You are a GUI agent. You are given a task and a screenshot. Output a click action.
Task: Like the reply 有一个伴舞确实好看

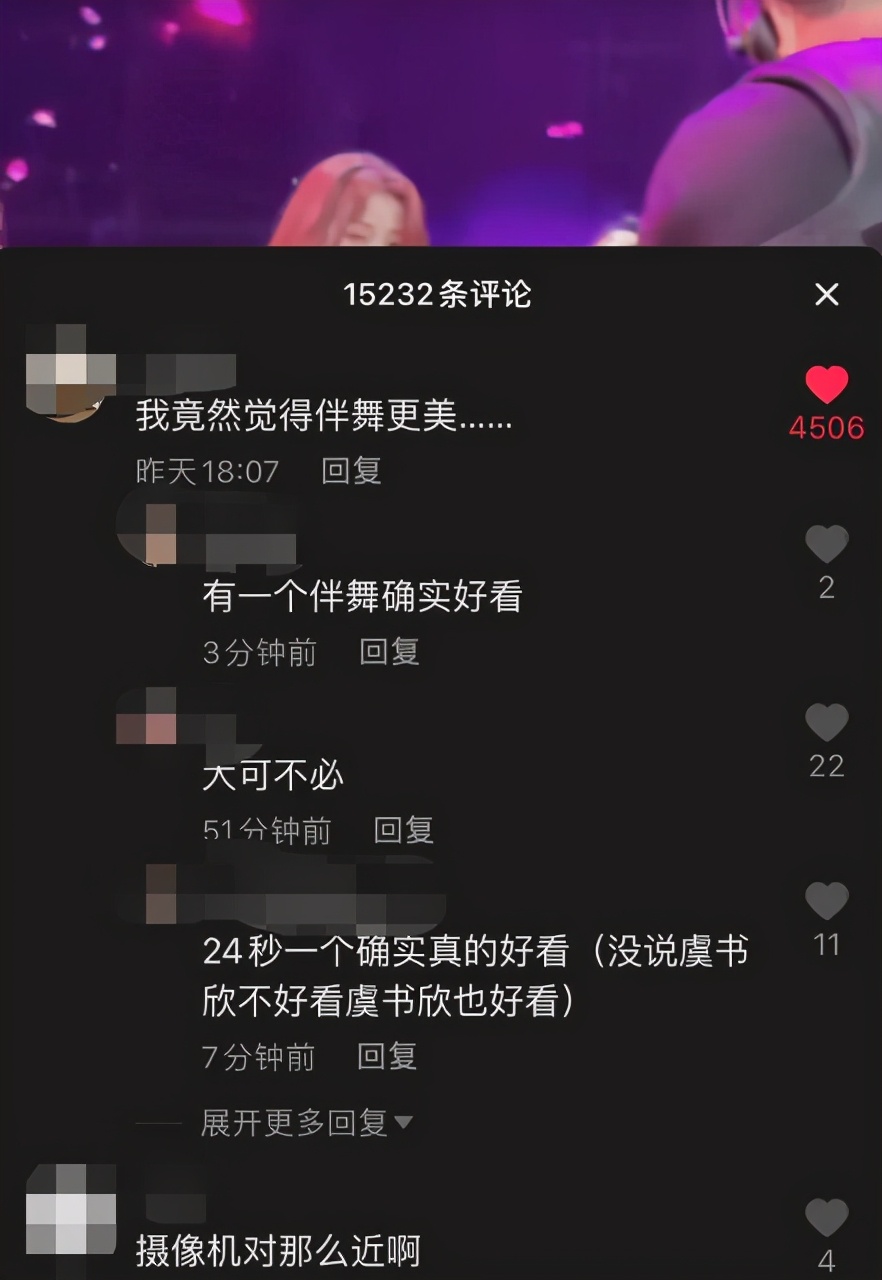826,545
